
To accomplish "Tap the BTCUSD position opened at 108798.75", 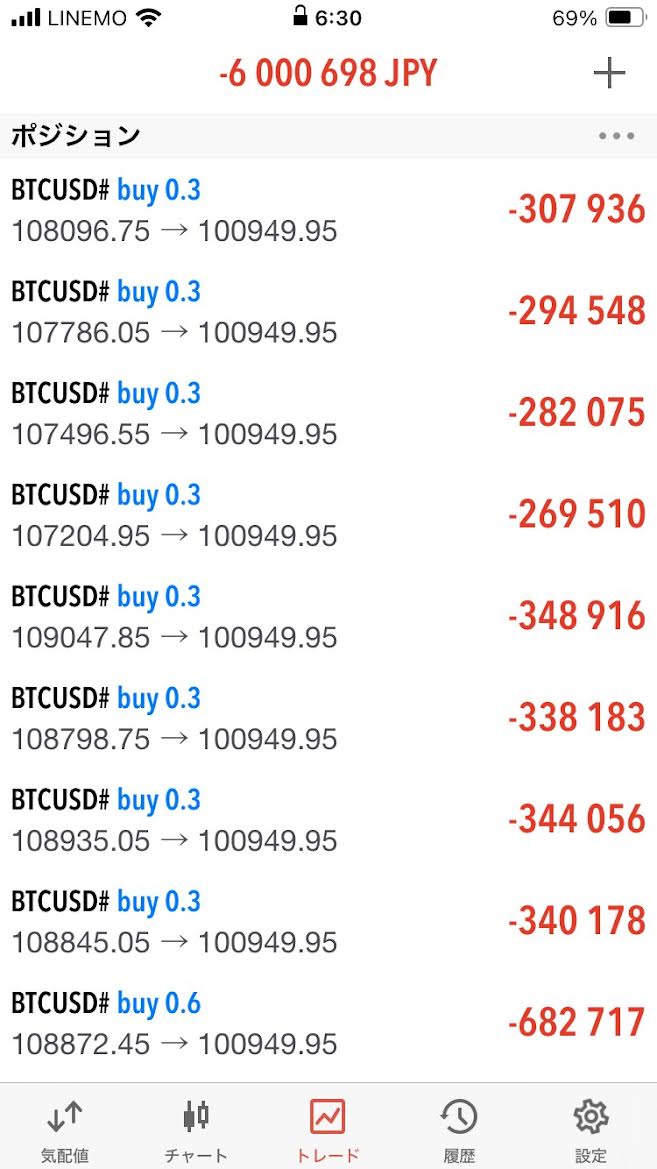I will tap(328, 718).
